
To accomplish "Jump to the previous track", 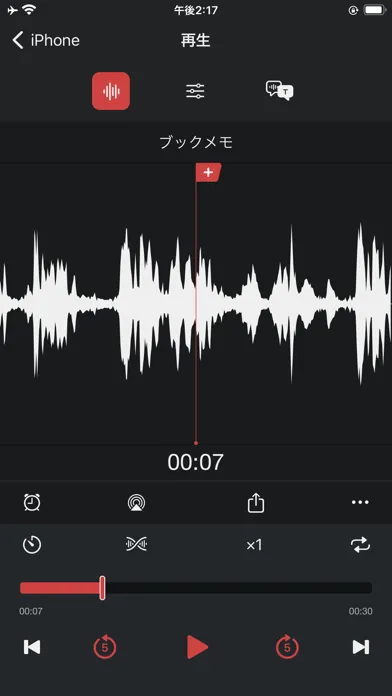I will pyautogui.click(x=32, y=647).
